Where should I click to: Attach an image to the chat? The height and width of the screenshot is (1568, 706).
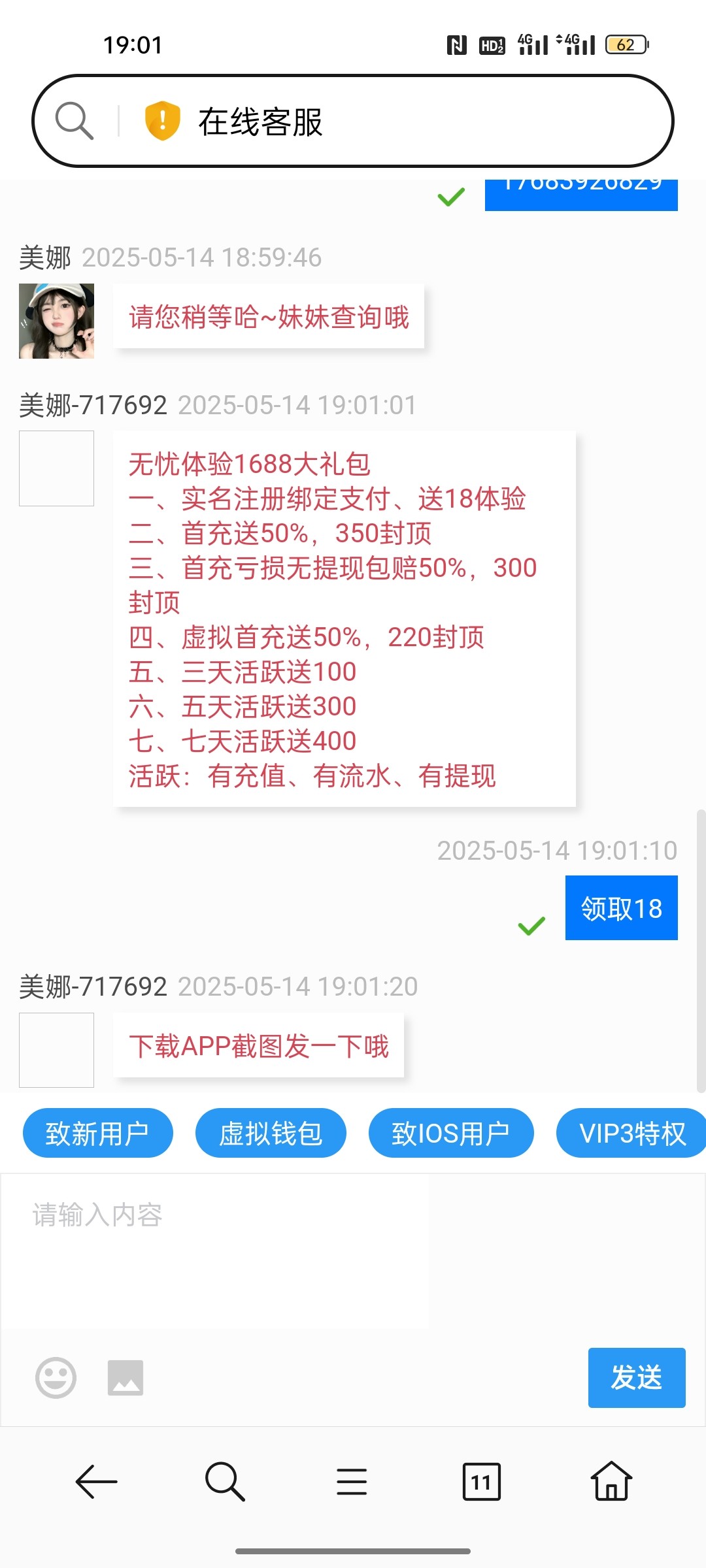[x=126, y=1377]
